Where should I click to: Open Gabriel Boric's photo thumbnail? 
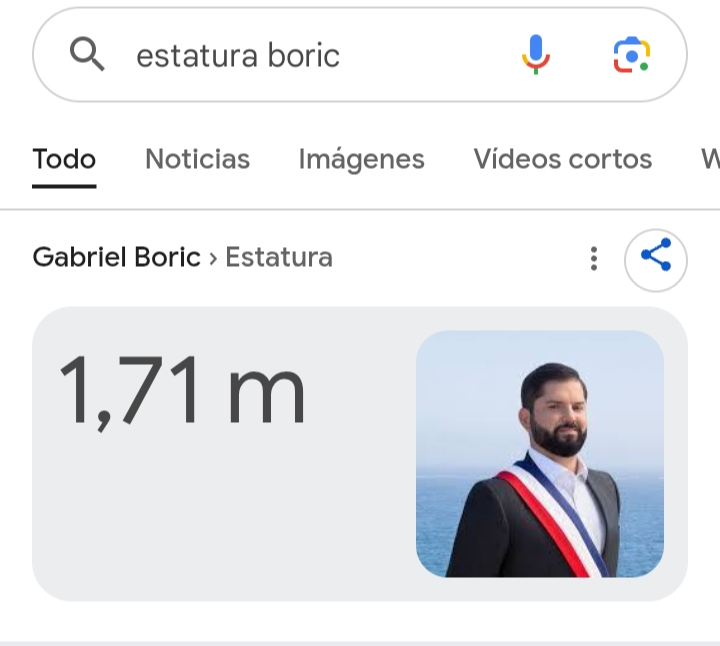coord(539,454)
